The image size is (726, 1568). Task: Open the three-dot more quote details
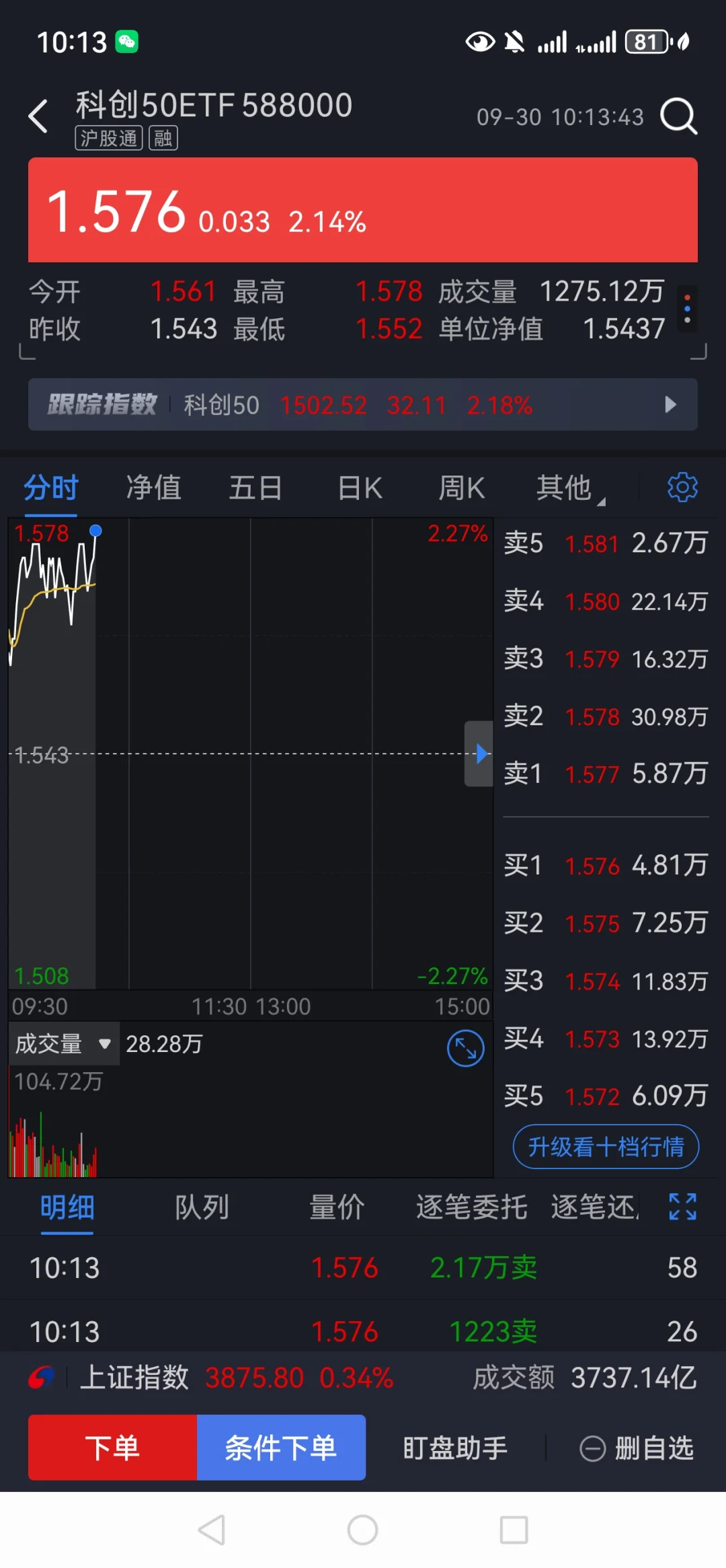click(687, 309)
